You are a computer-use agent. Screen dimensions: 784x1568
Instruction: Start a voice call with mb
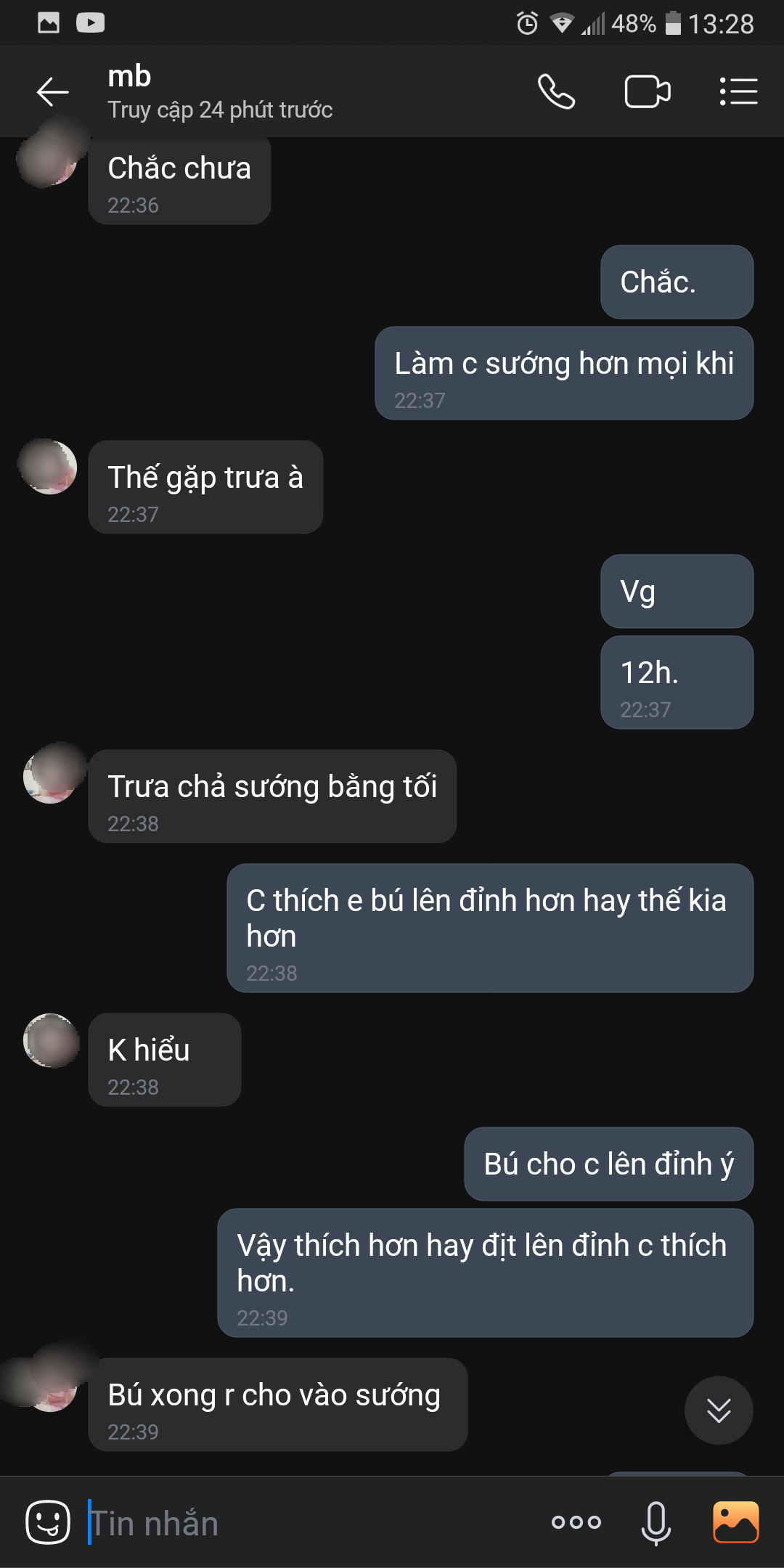556,92
